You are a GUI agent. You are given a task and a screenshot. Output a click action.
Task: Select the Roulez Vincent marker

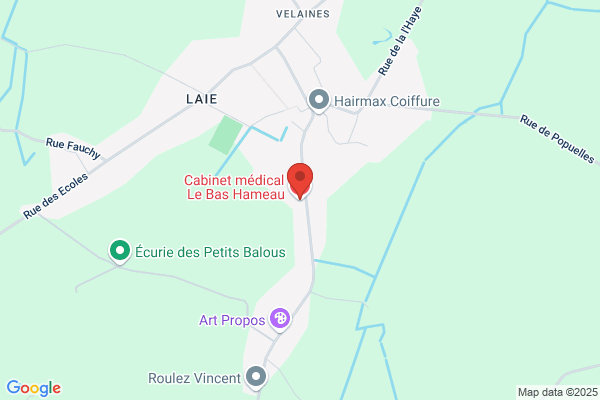pyautogui.click(x=256, y=377)
